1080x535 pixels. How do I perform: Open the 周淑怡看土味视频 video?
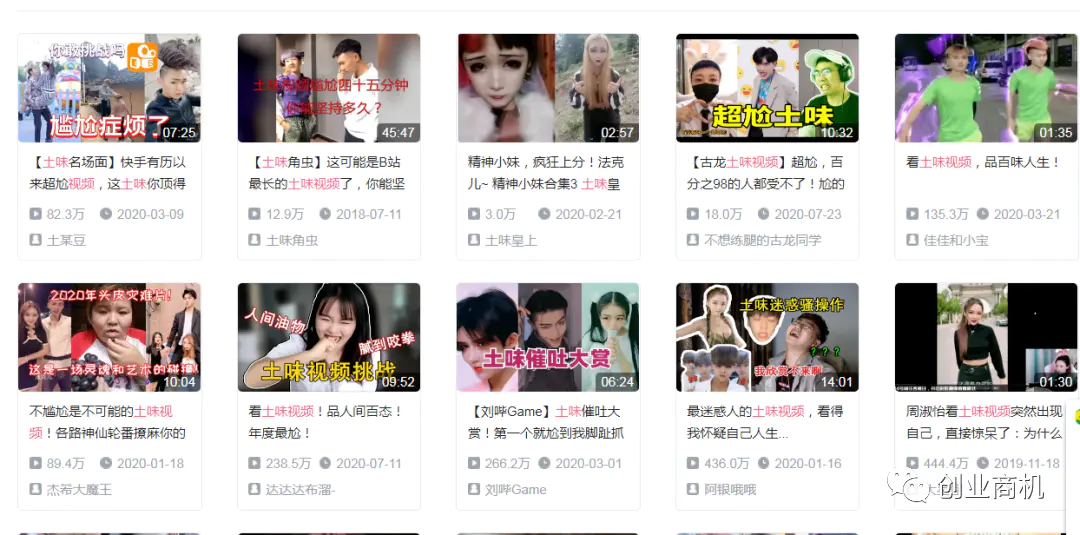pos(985,337)
